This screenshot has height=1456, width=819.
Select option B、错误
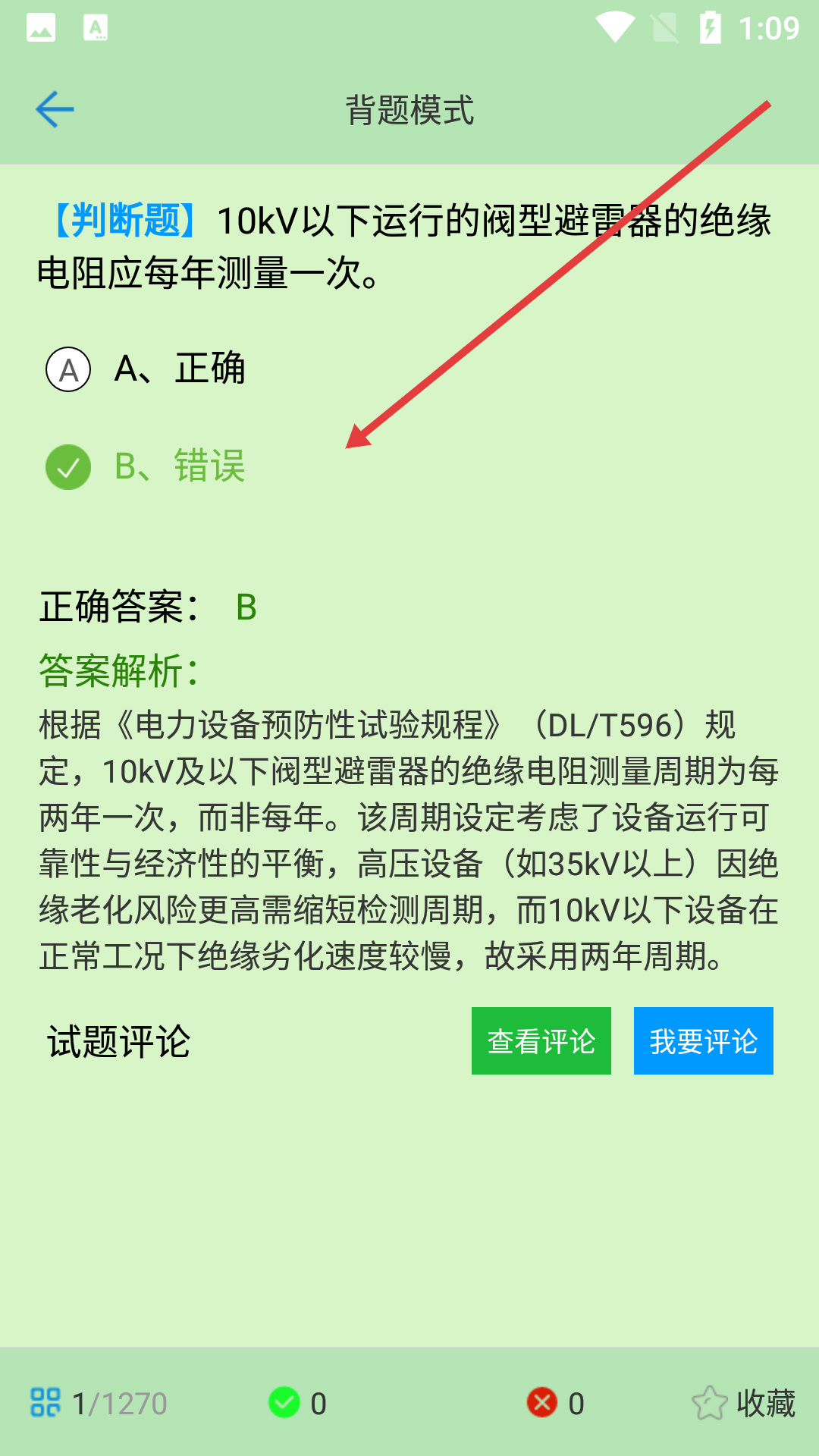click(x=146, y=466)
